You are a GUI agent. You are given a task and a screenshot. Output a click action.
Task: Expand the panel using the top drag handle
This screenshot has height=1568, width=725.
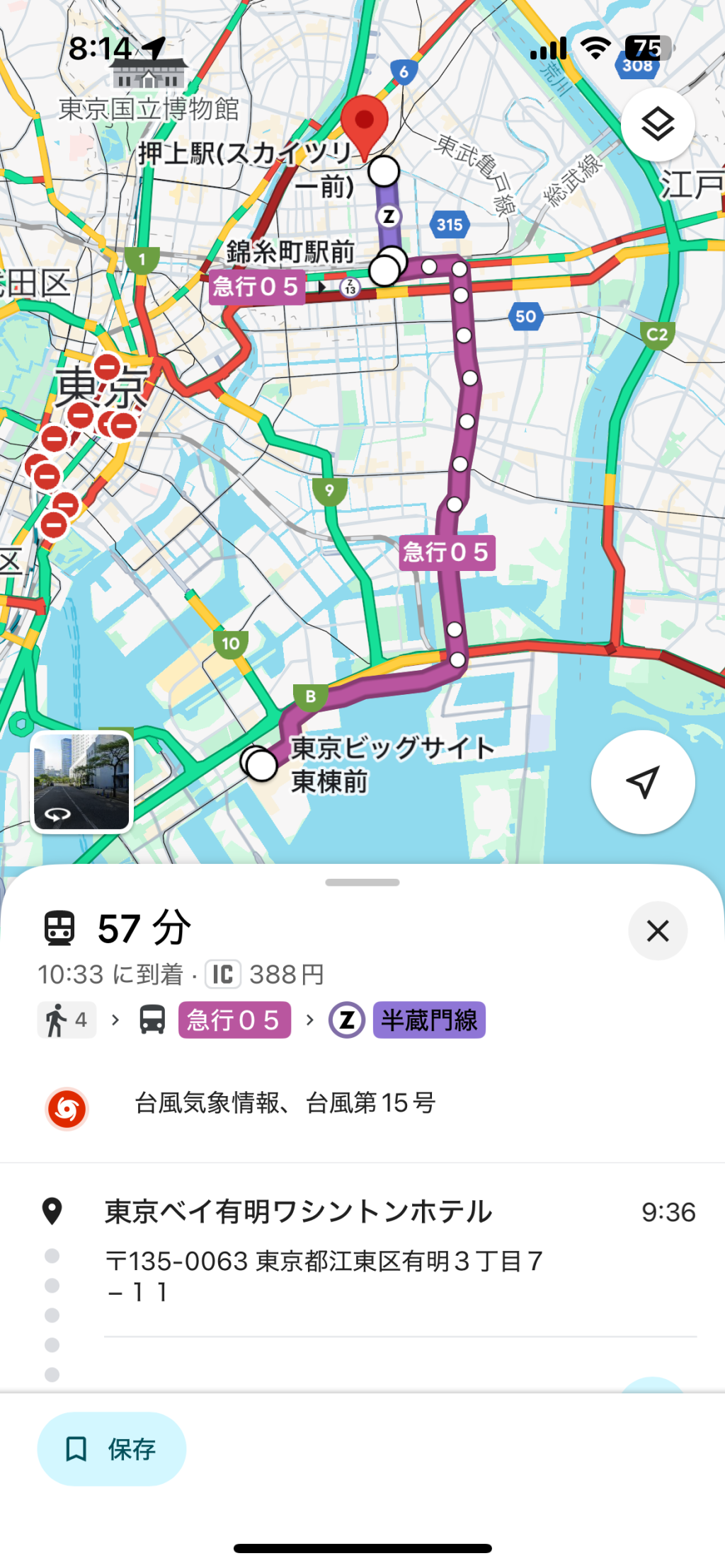(362, 882)
